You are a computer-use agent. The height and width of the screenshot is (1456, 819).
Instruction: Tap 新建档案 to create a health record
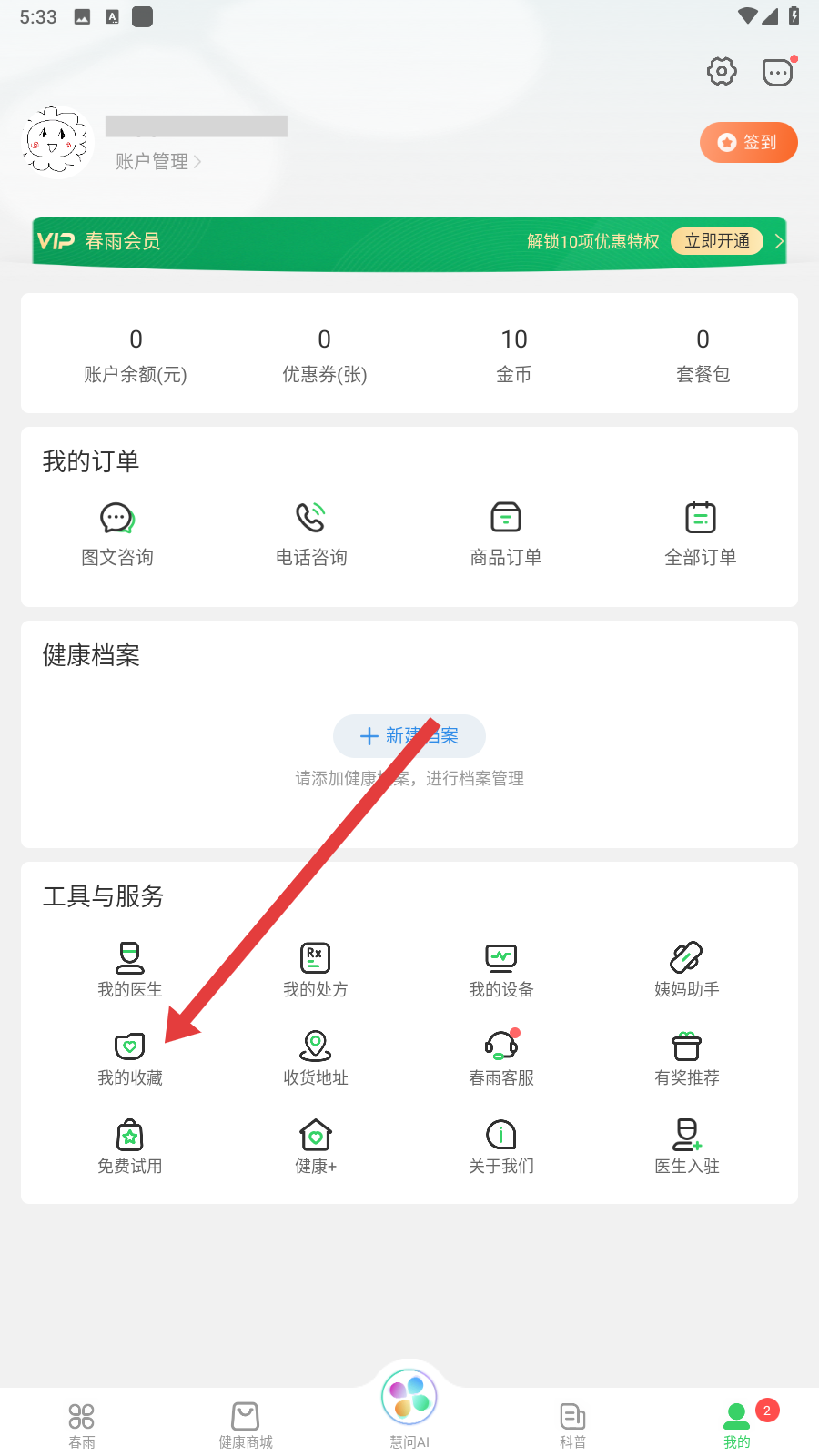[409, 736]
